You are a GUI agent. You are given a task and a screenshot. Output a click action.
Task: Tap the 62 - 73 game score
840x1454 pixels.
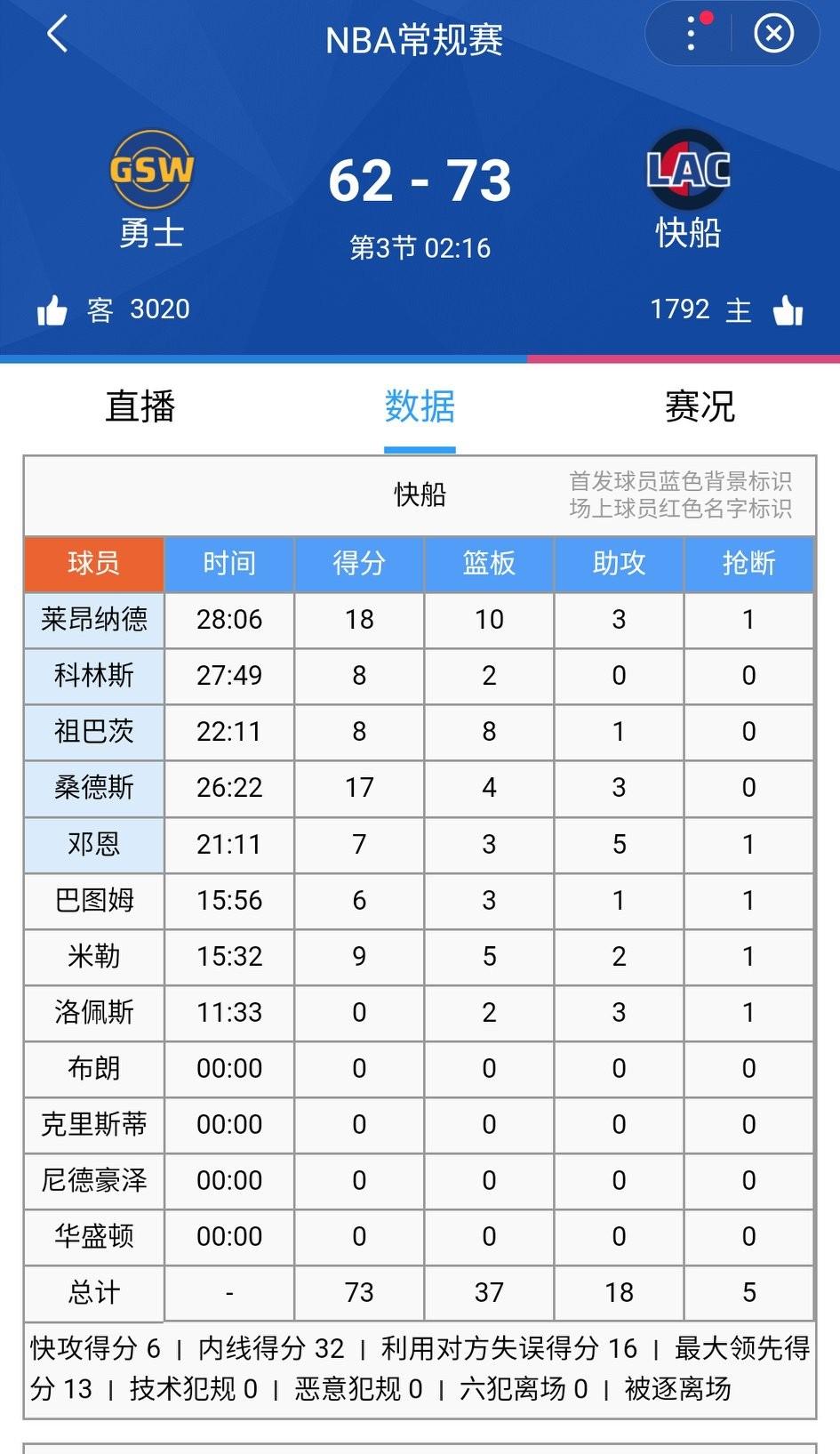pos(420,182)
